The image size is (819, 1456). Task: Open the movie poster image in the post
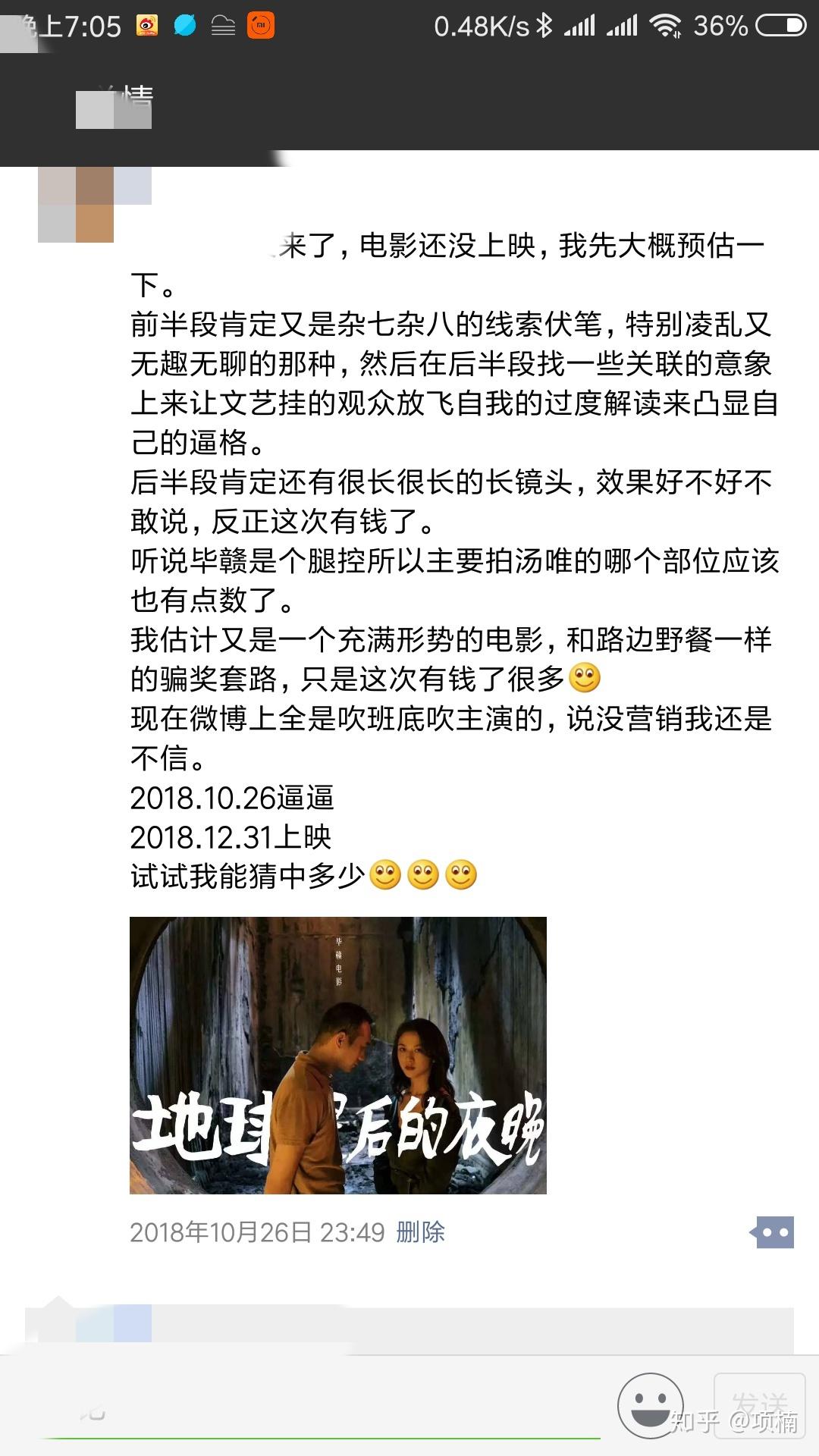point(337,1055)
